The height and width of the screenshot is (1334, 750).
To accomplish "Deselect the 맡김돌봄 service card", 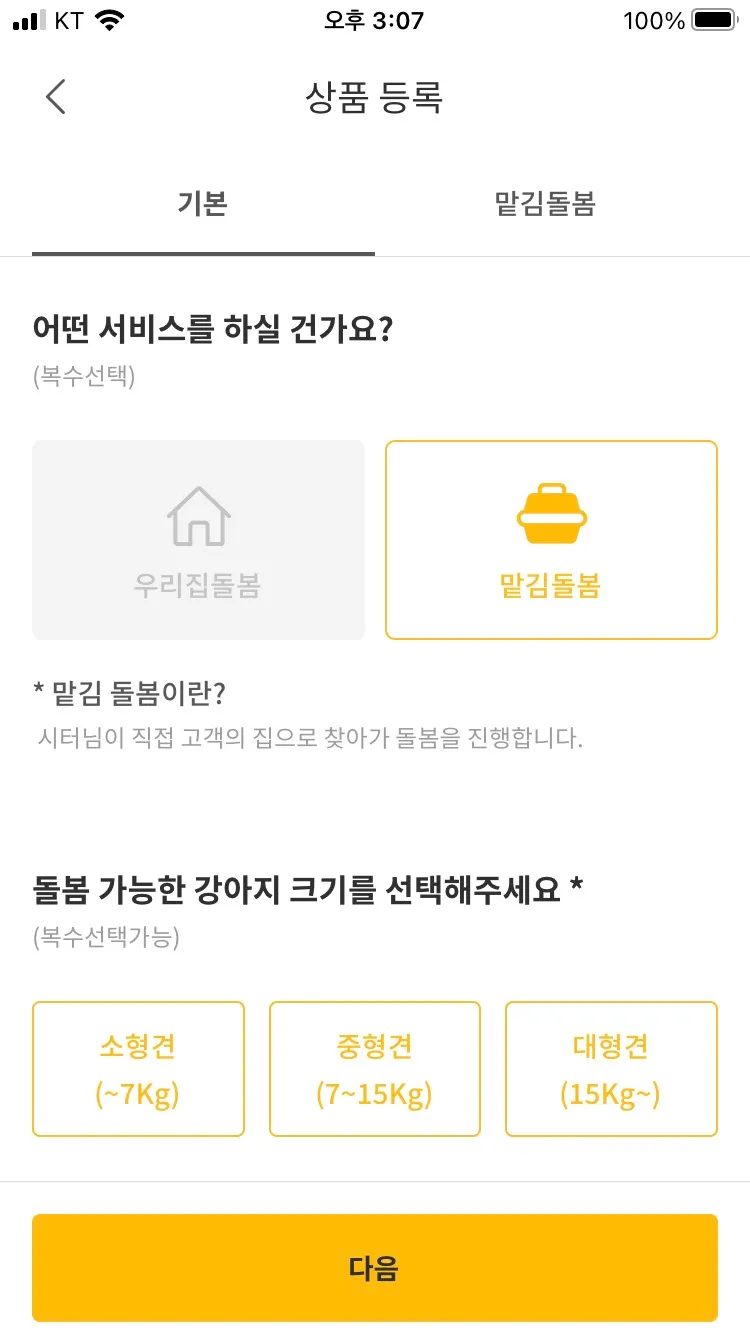I will click(551, 540).
